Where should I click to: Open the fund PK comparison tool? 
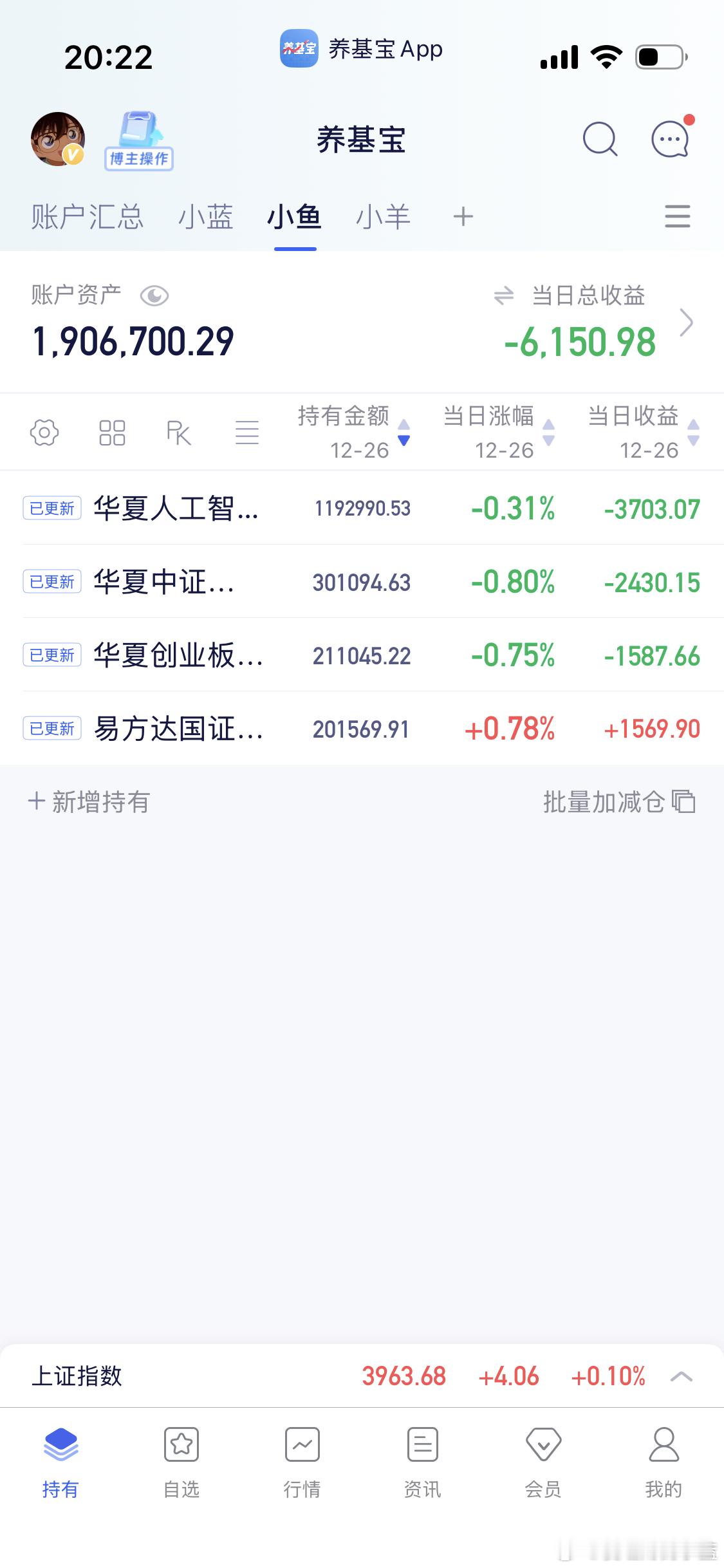pyautogui.click(x=178, y=433)
